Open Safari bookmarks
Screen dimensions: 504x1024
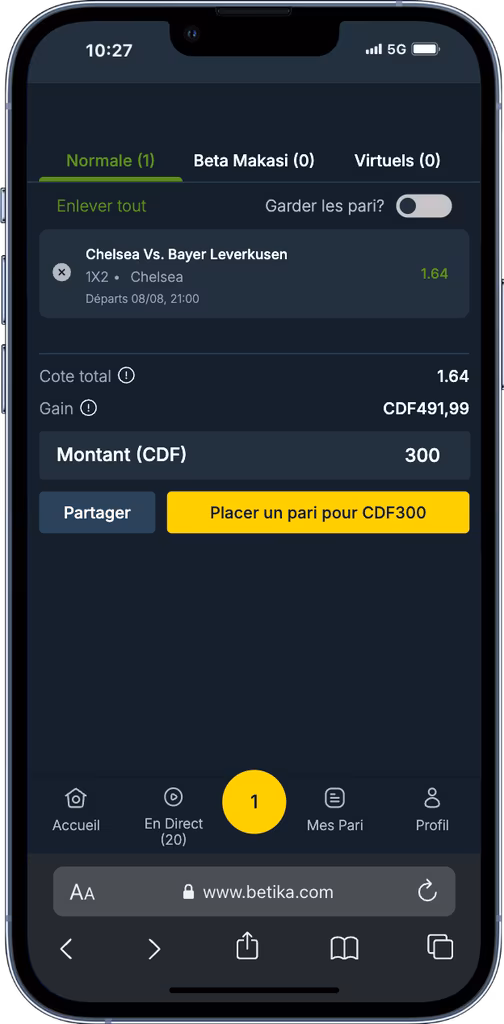click(x=344, y=948)
